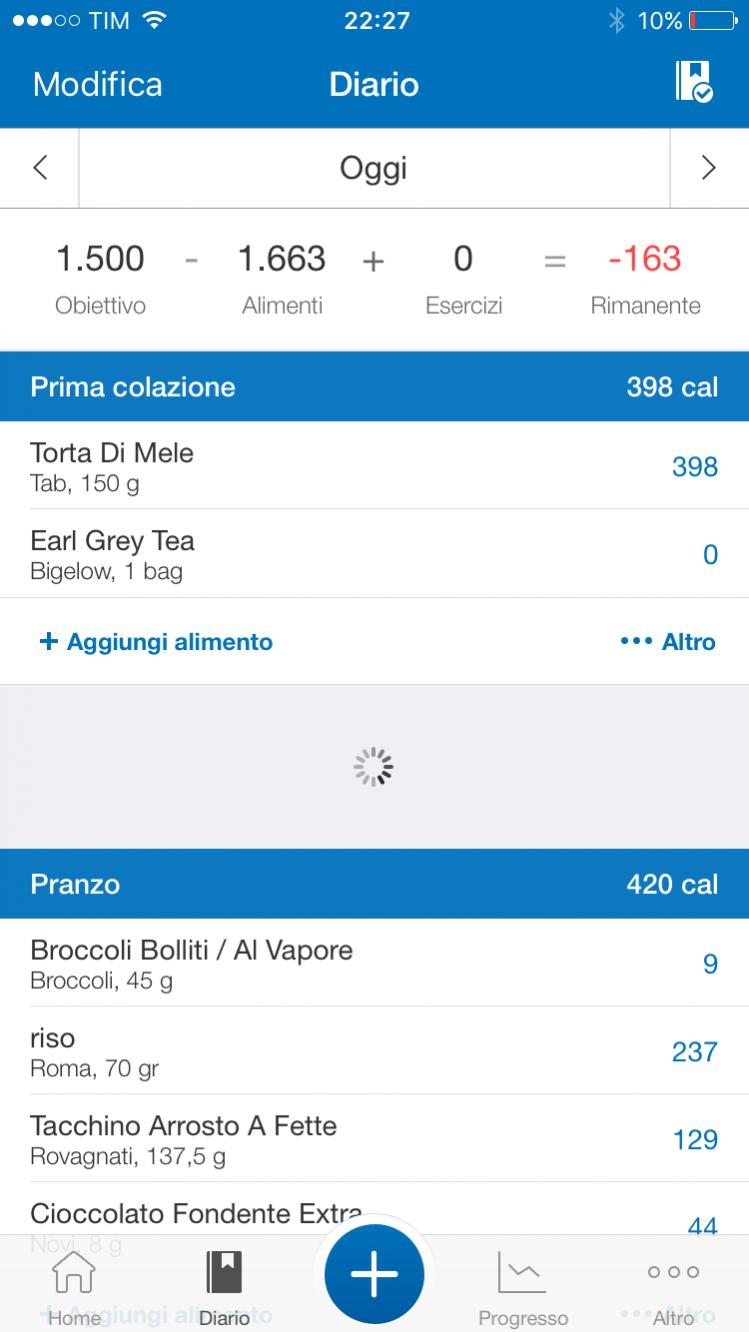Viewport: 749px width, 1332px height.
Task: Open the Broccoli Bolliti / Al Vapore entry
Action: pyautogui.click(x=374, y=963)
